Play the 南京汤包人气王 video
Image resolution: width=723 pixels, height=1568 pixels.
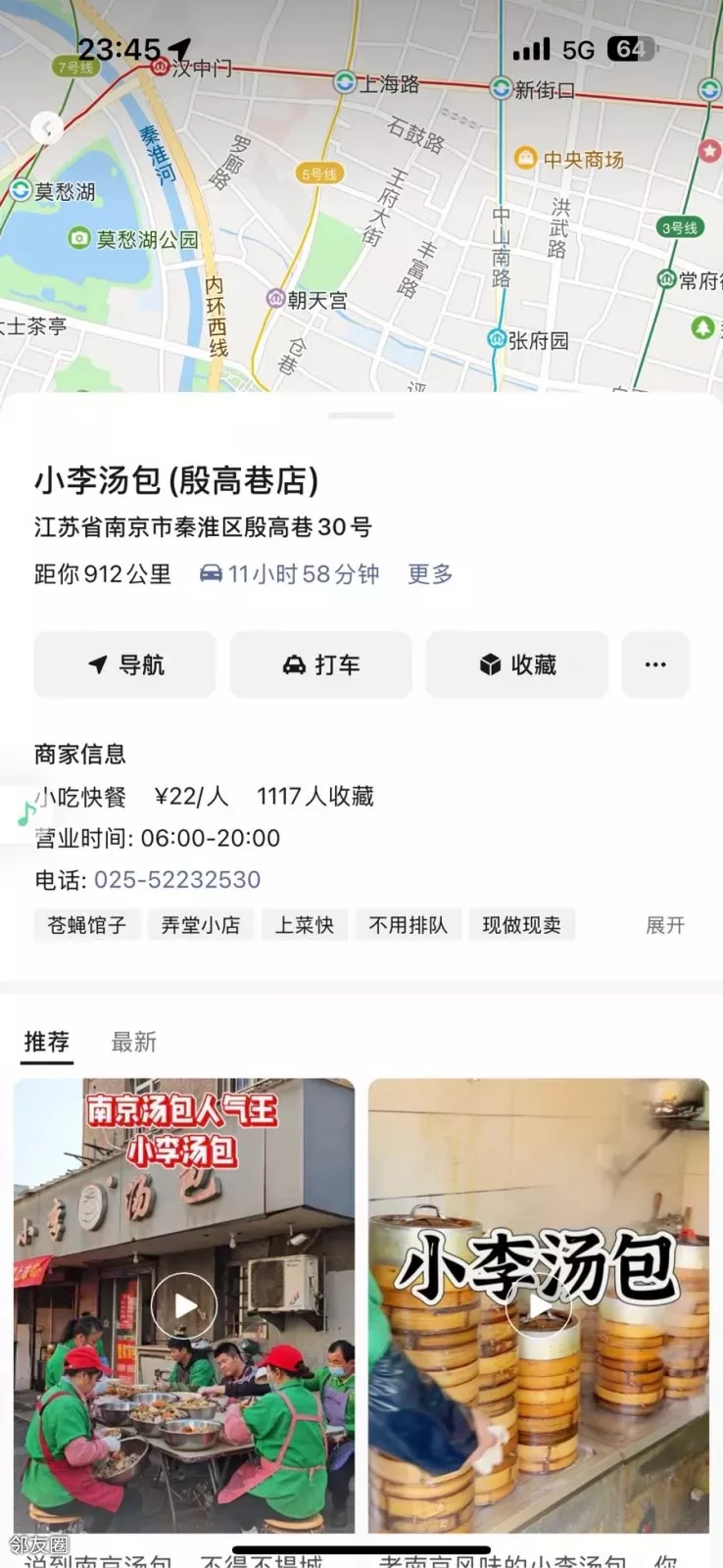coord(184,1305)
